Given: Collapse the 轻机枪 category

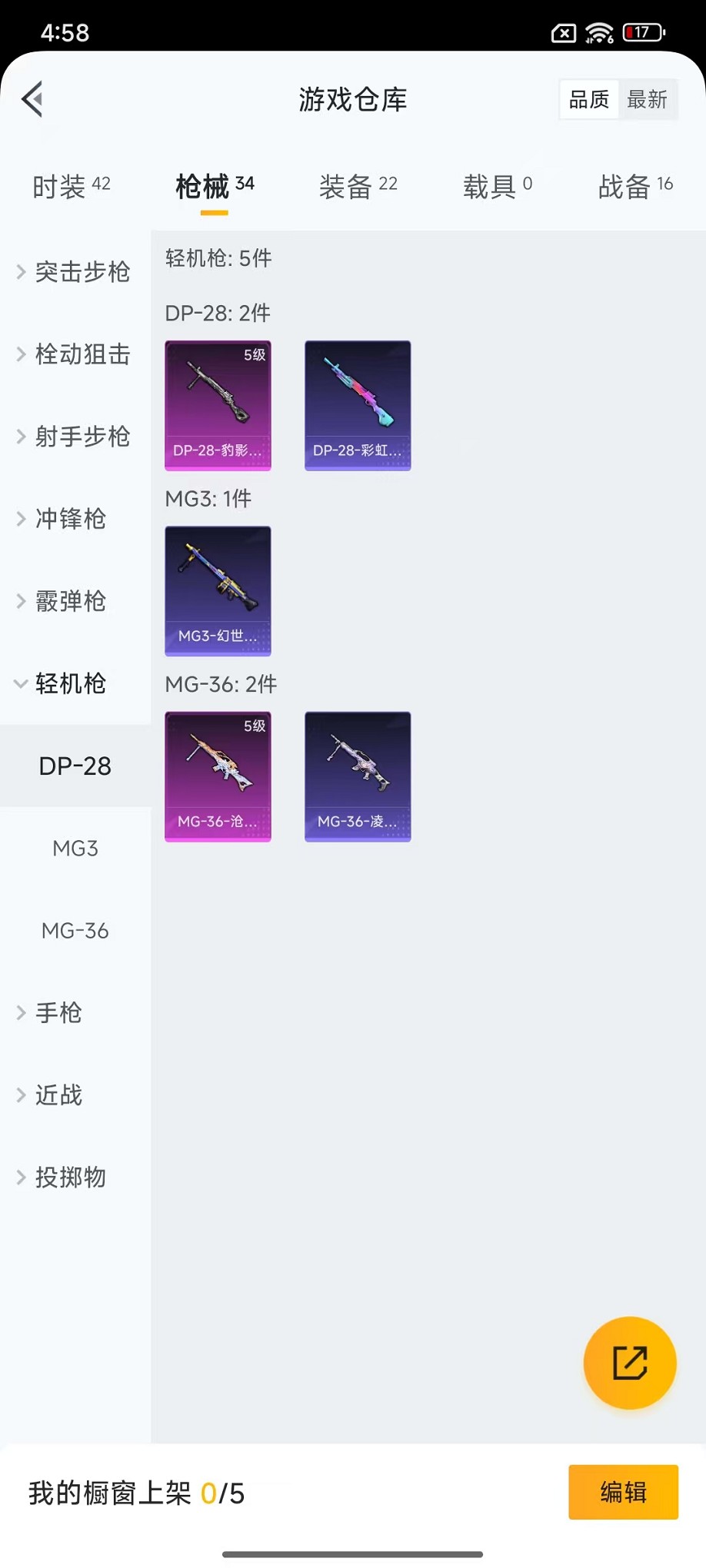Looking at the screenshot, I should pos(63,683).
